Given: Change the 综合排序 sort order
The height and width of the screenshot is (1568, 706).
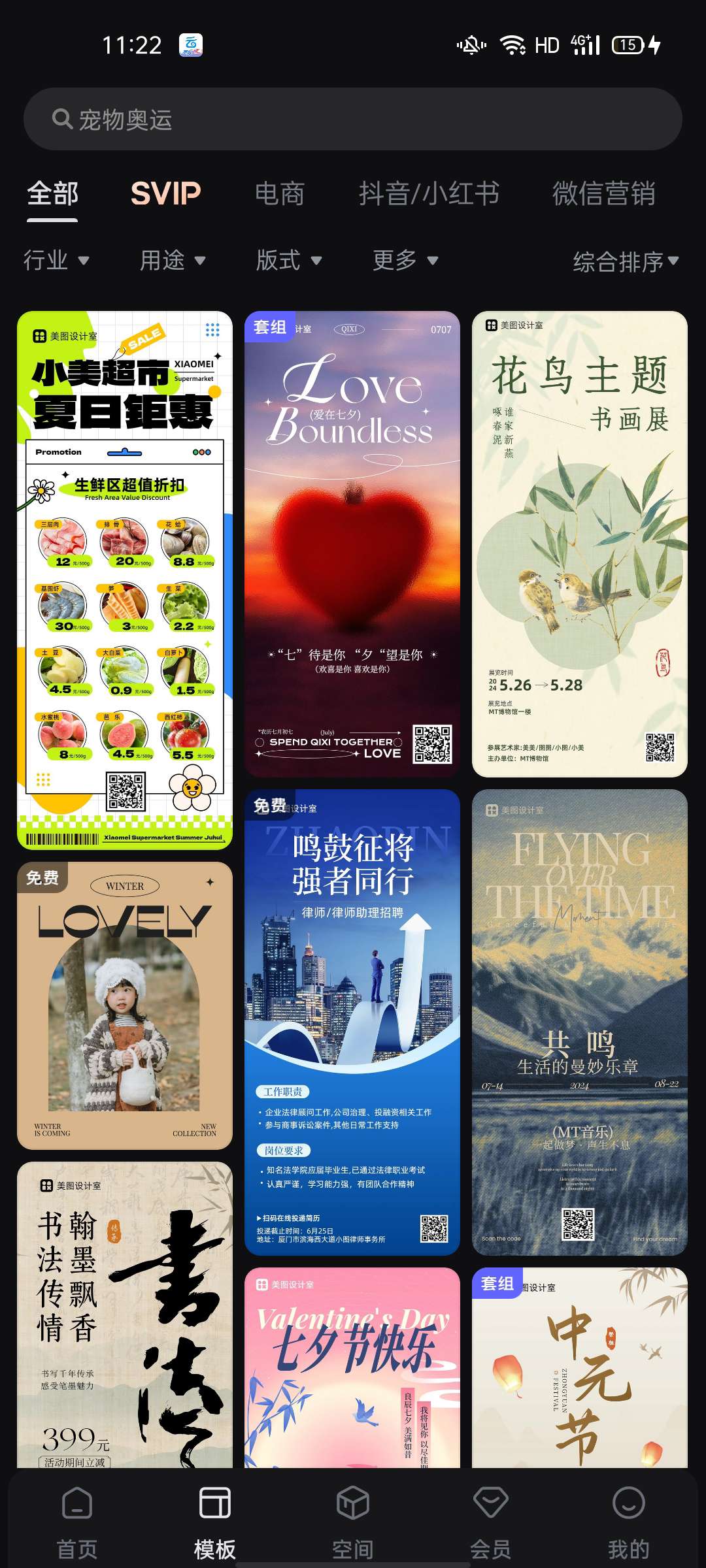Looking at the screenshot, I should (x=625, y=262).
